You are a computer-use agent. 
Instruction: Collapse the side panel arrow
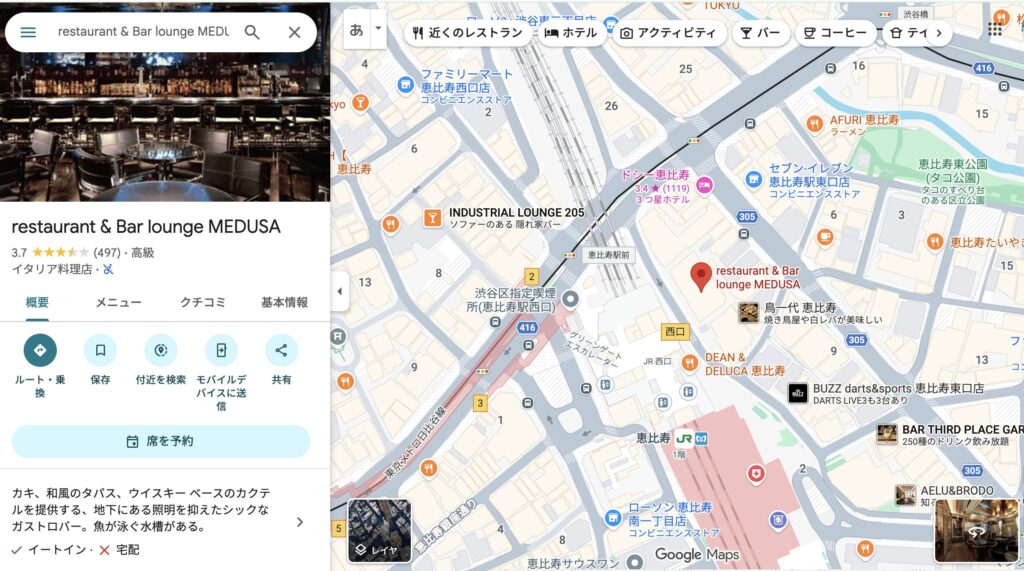coord(338,291)
